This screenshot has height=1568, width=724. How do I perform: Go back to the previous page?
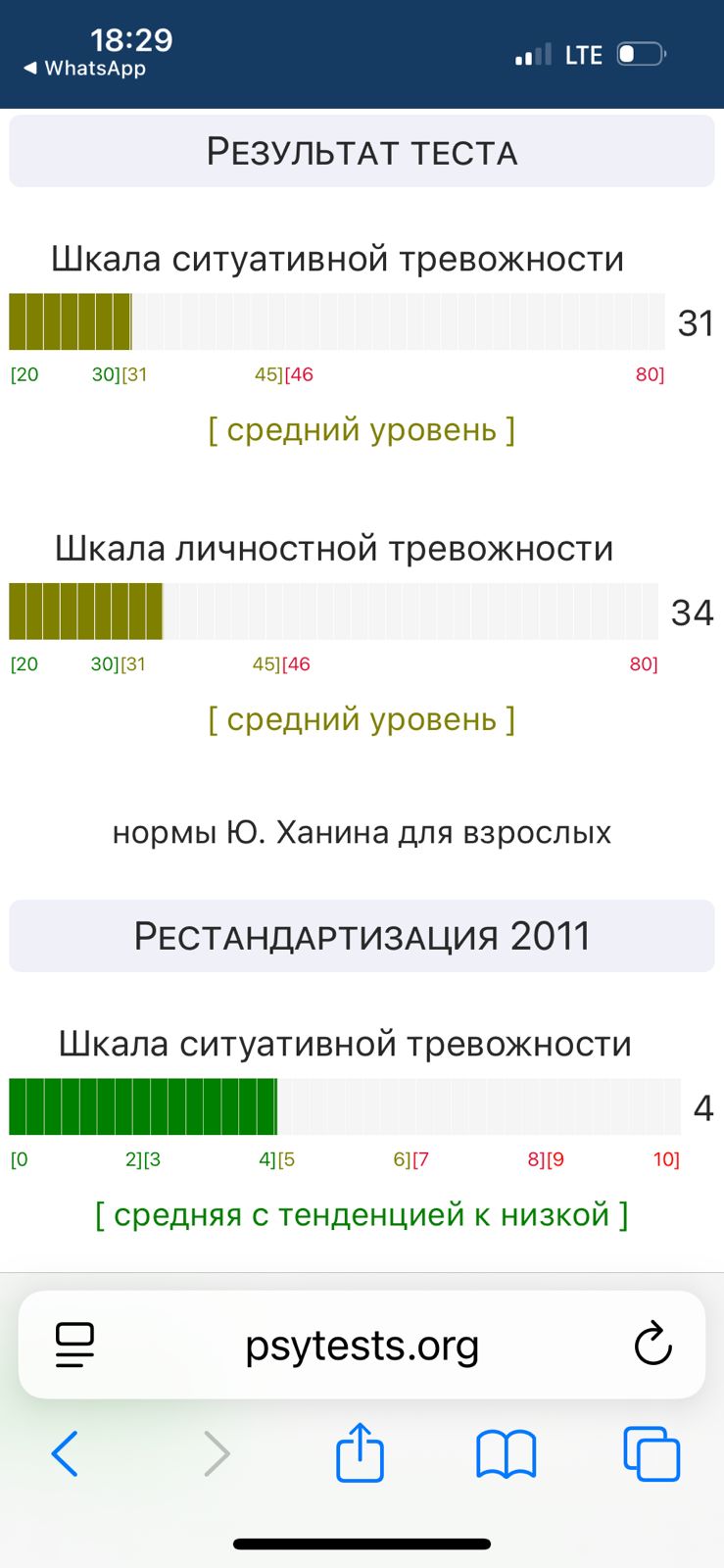65,1453
